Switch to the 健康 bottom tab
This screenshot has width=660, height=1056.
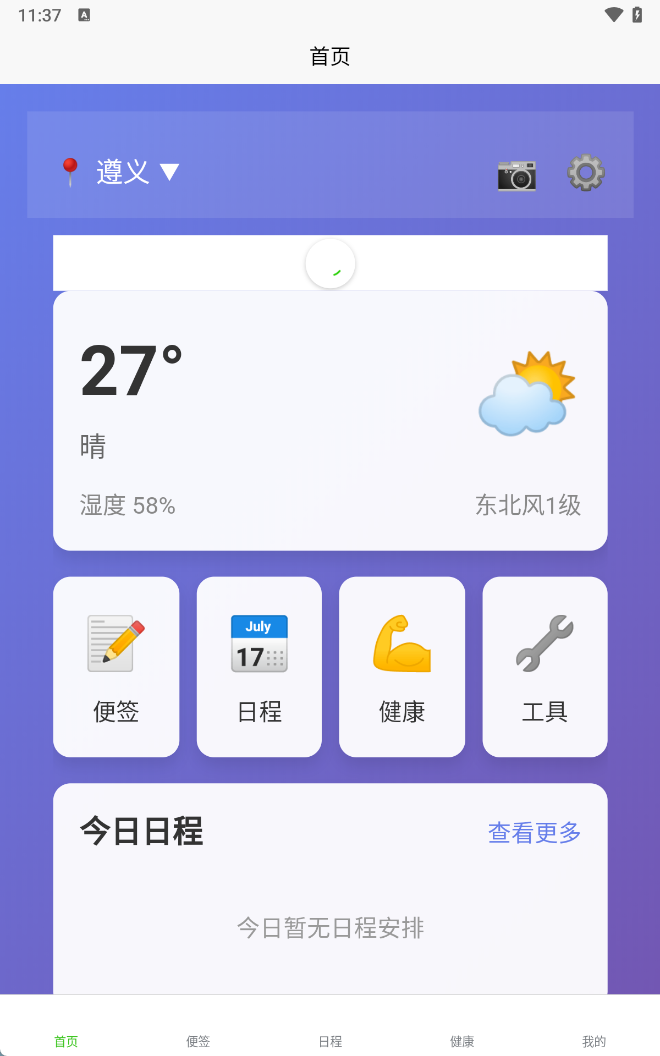click(462, 1040)
